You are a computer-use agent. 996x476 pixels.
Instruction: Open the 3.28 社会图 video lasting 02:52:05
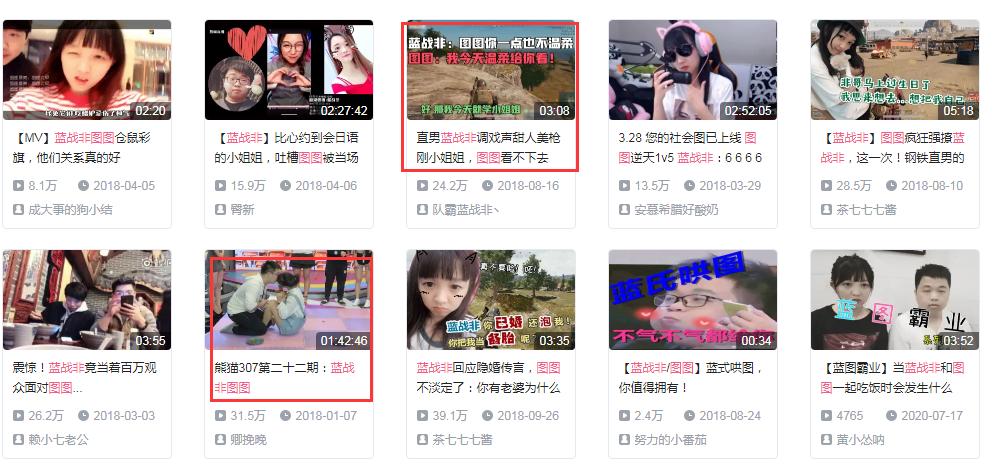[x=692, y=70]
